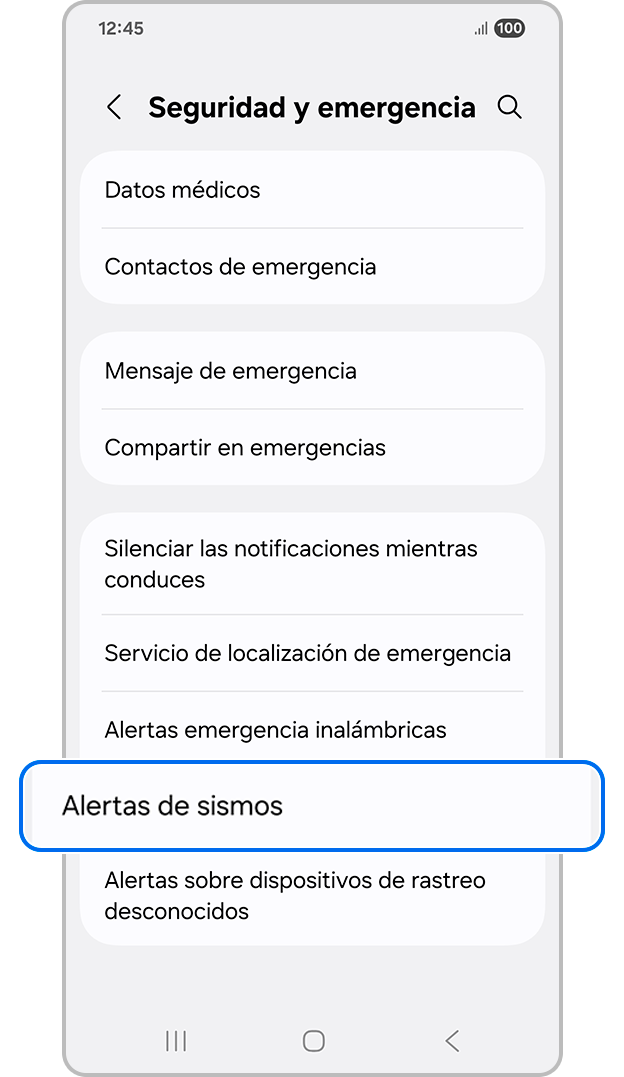Open Silenciar las notificaciones mientras conduces
624x1077 pixels.
(x=312, y=564)
